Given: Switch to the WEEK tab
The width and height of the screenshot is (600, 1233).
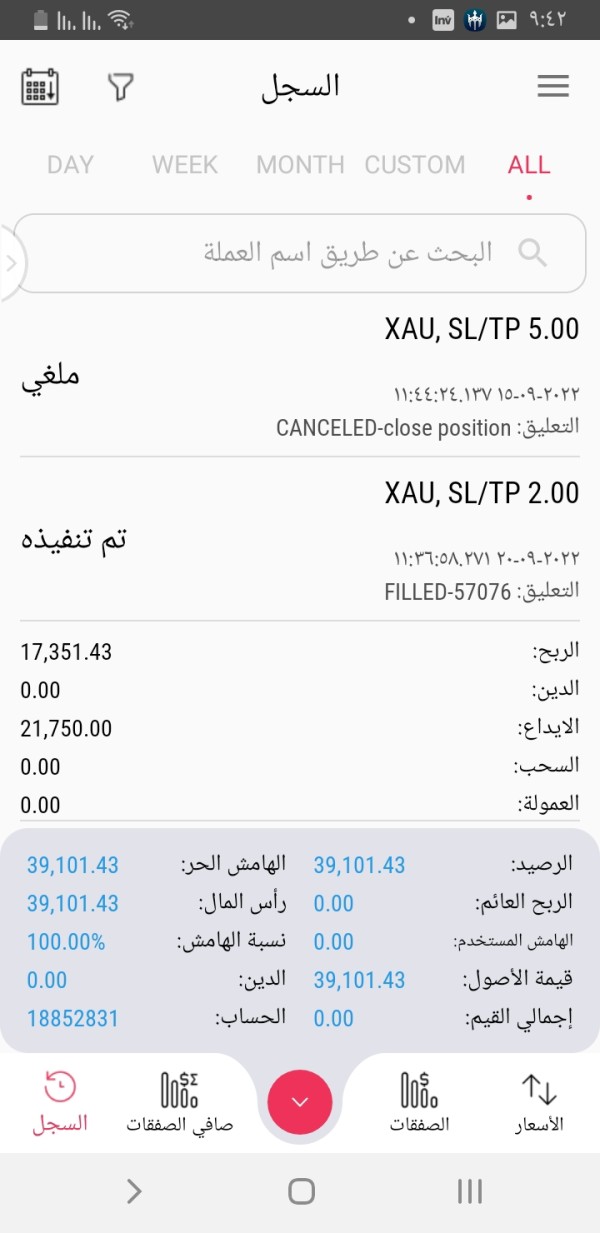Looking at the screenshot, I should point(185,165).
